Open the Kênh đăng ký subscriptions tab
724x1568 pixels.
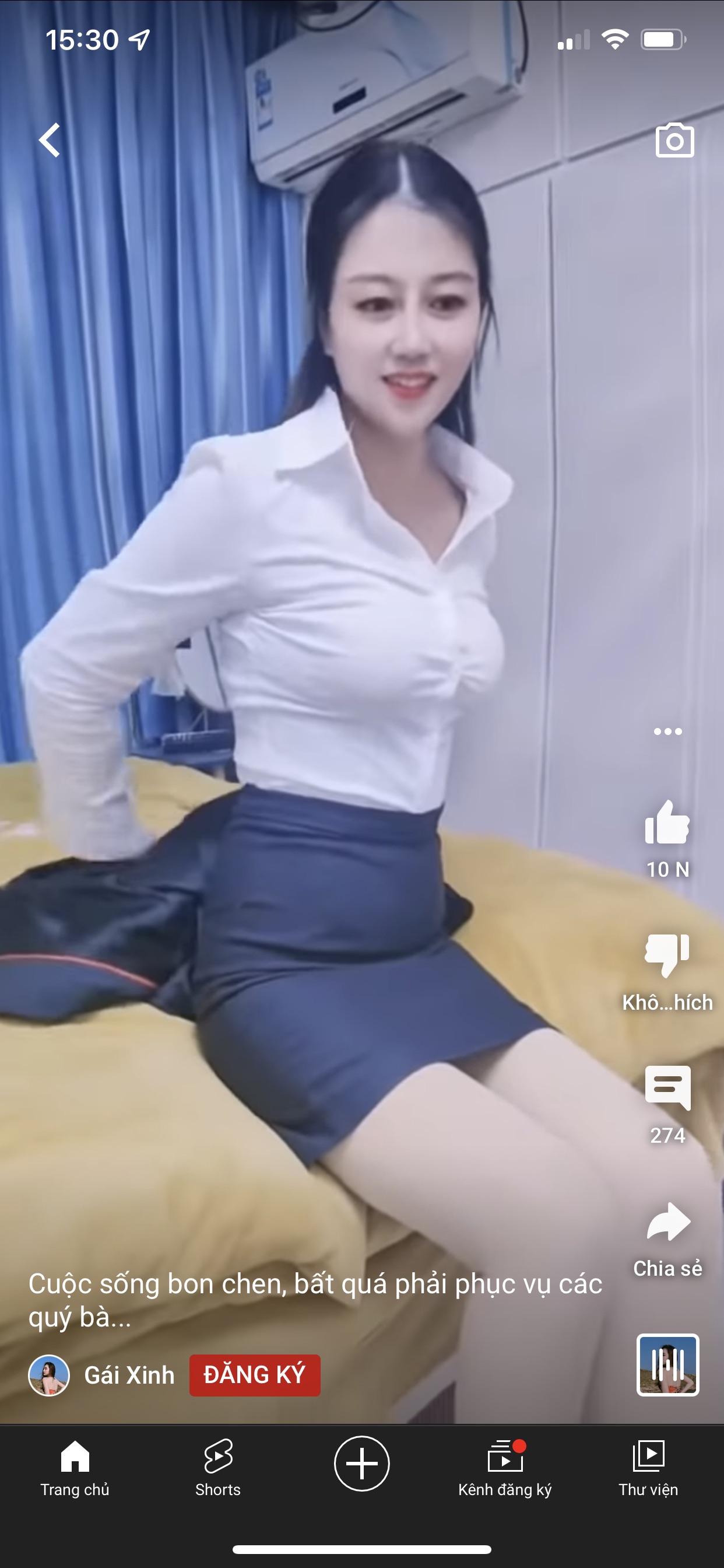click(x=505, y=1468)
